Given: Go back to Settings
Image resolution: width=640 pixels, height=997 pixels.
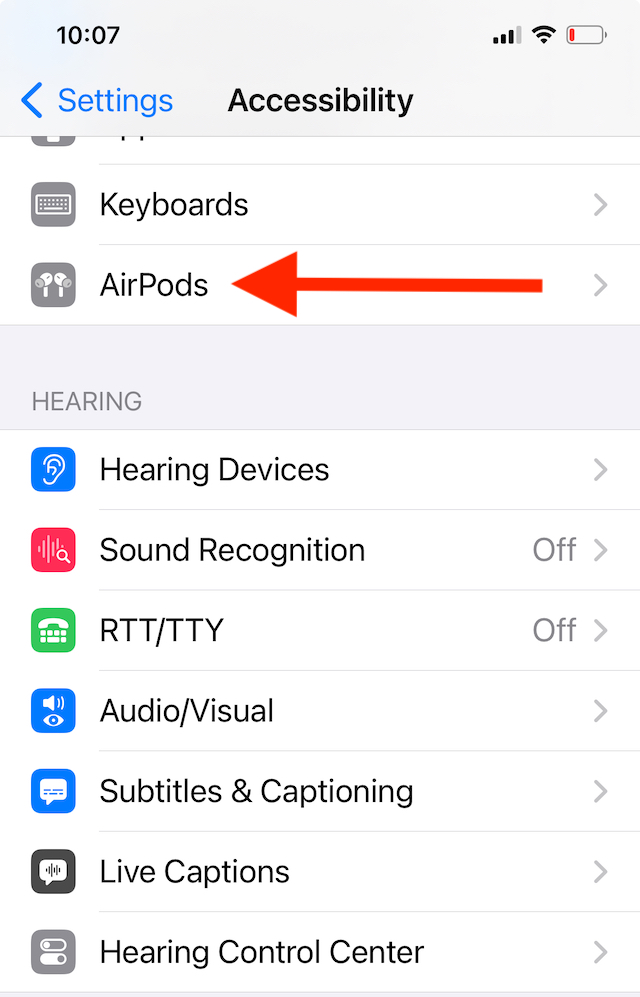Looking at the screenshot, I should [97, 101].
